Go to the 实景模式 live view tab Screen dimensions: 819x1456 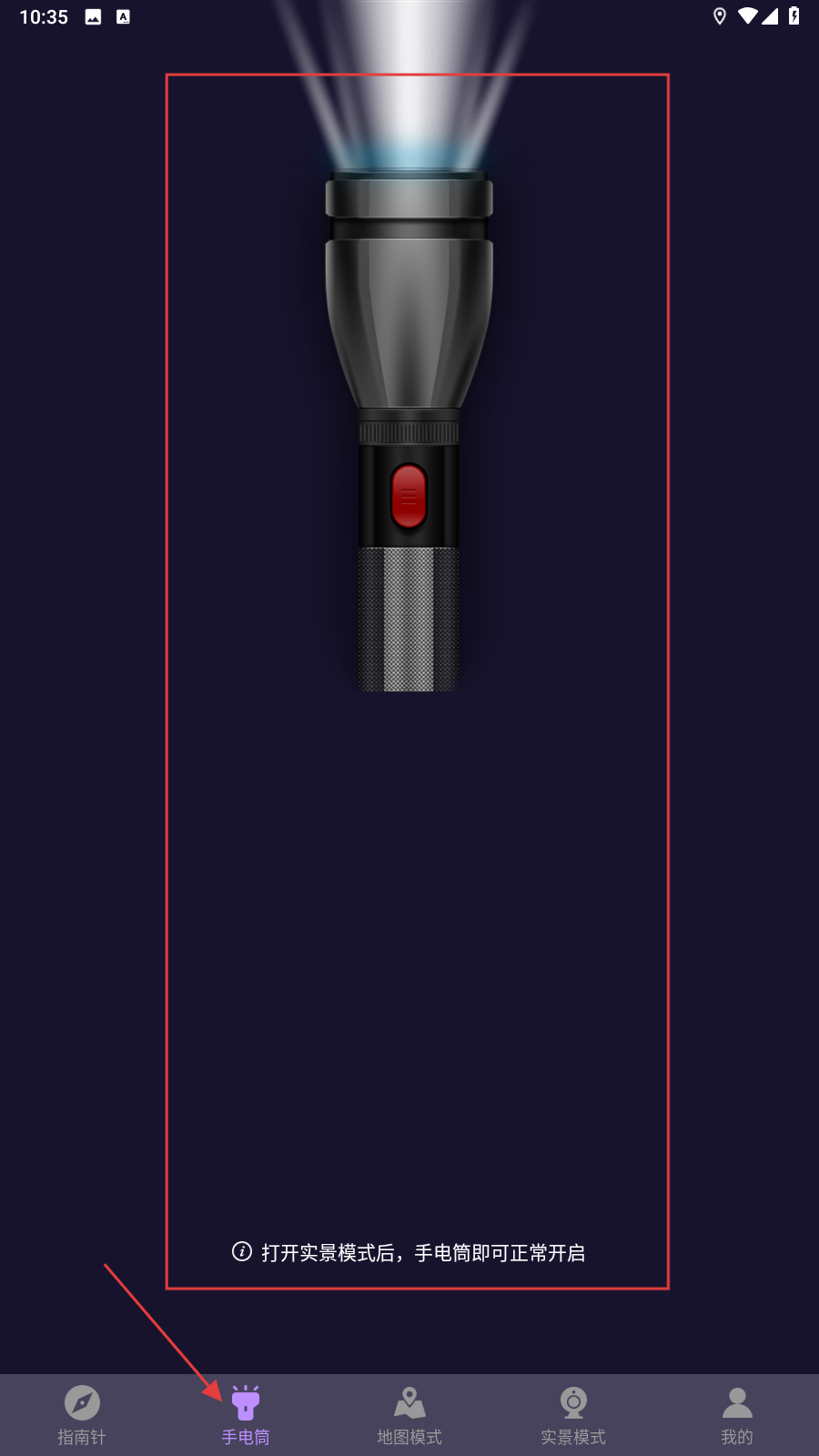573,1415
